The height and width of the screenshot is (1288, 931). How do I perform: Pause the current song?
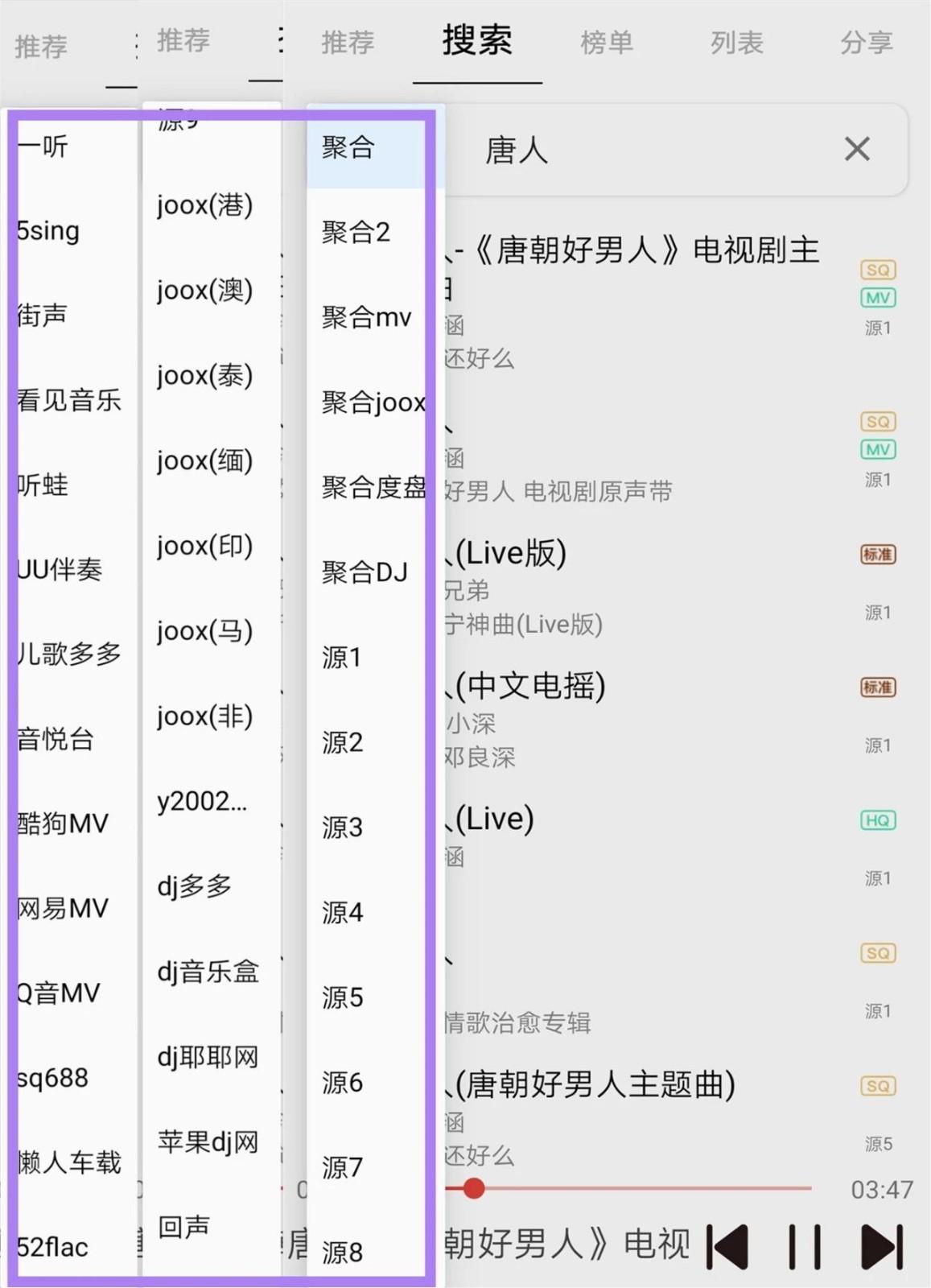tap(805, 1247)
